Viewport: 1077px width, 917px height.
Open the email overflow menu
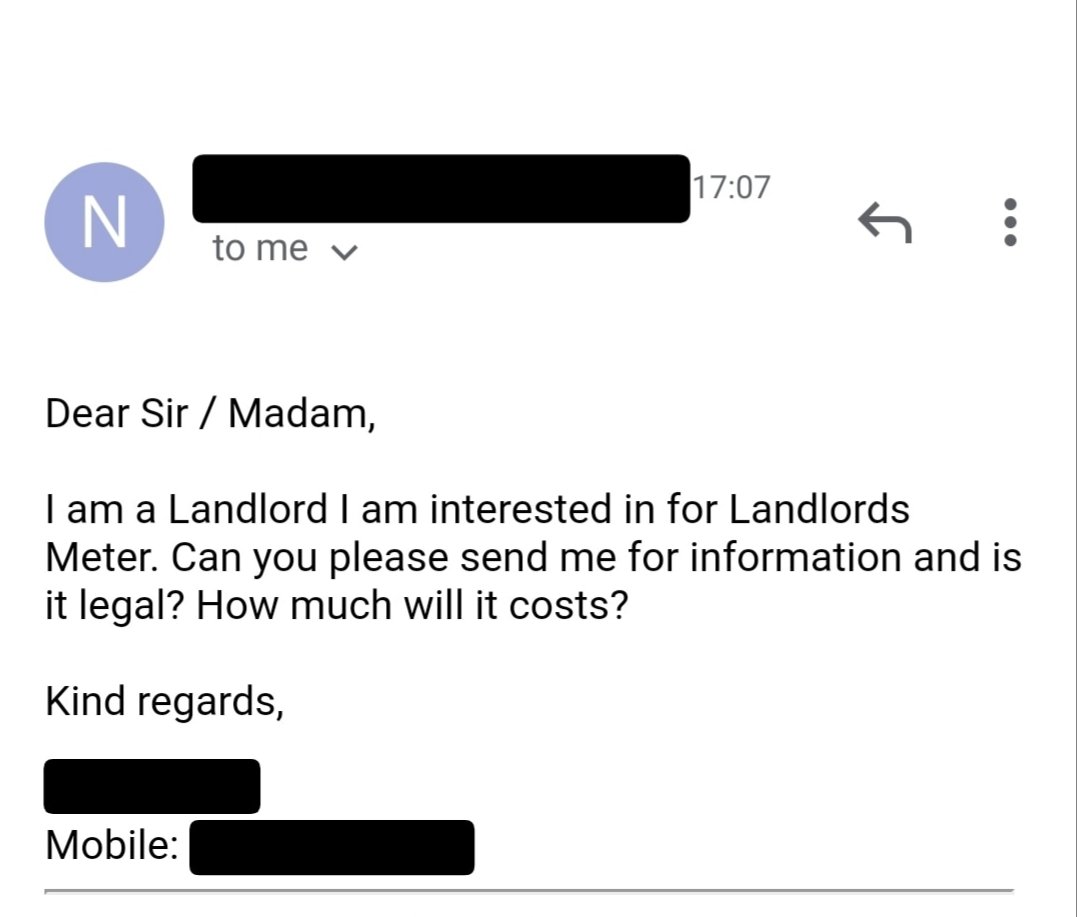(x=1010, y=222)
